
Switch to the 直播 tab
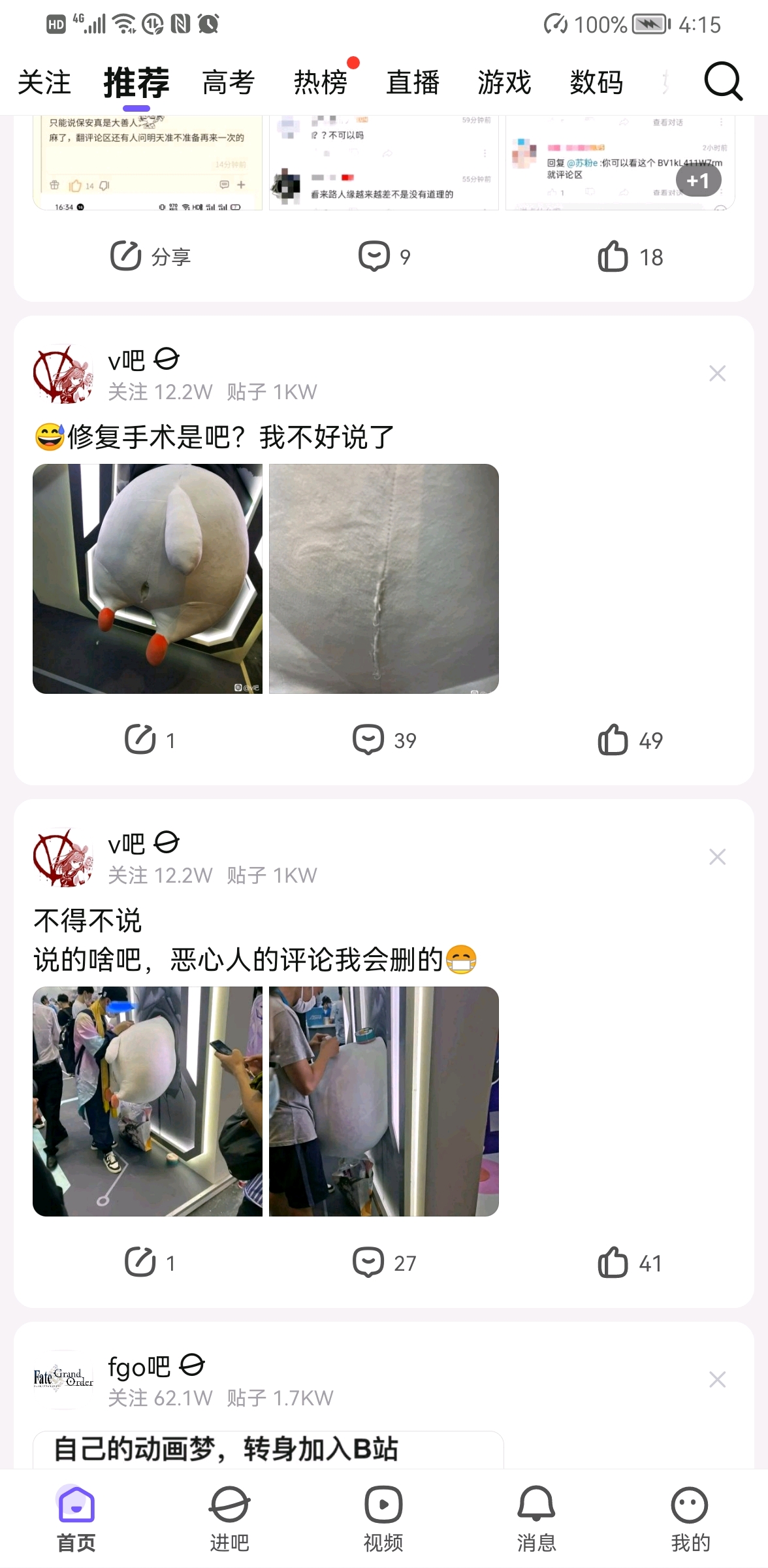point(412,83)
